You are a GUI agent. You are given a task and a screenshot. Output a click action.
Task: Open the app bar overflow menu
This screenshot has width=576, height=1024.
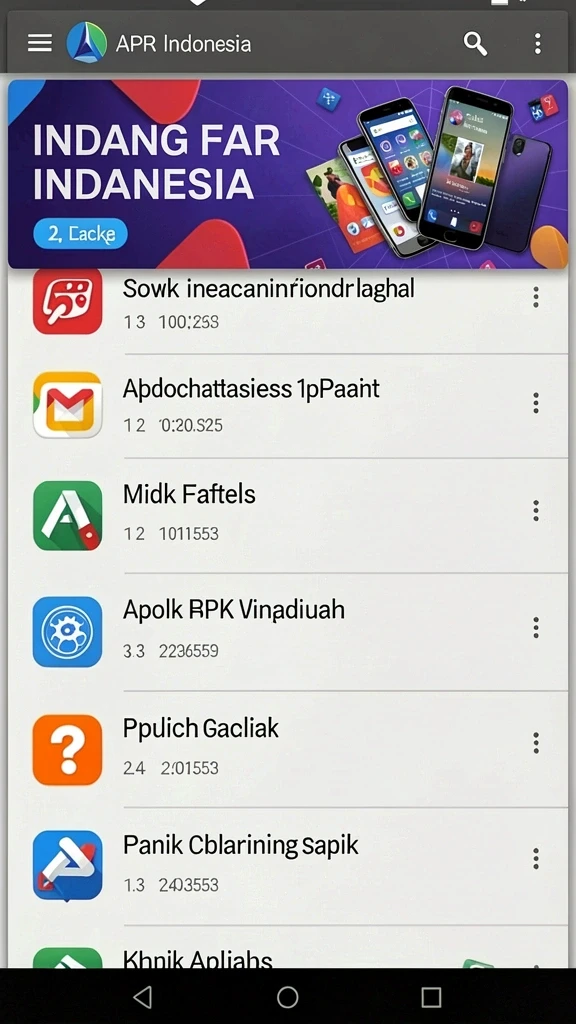[537, 44]
